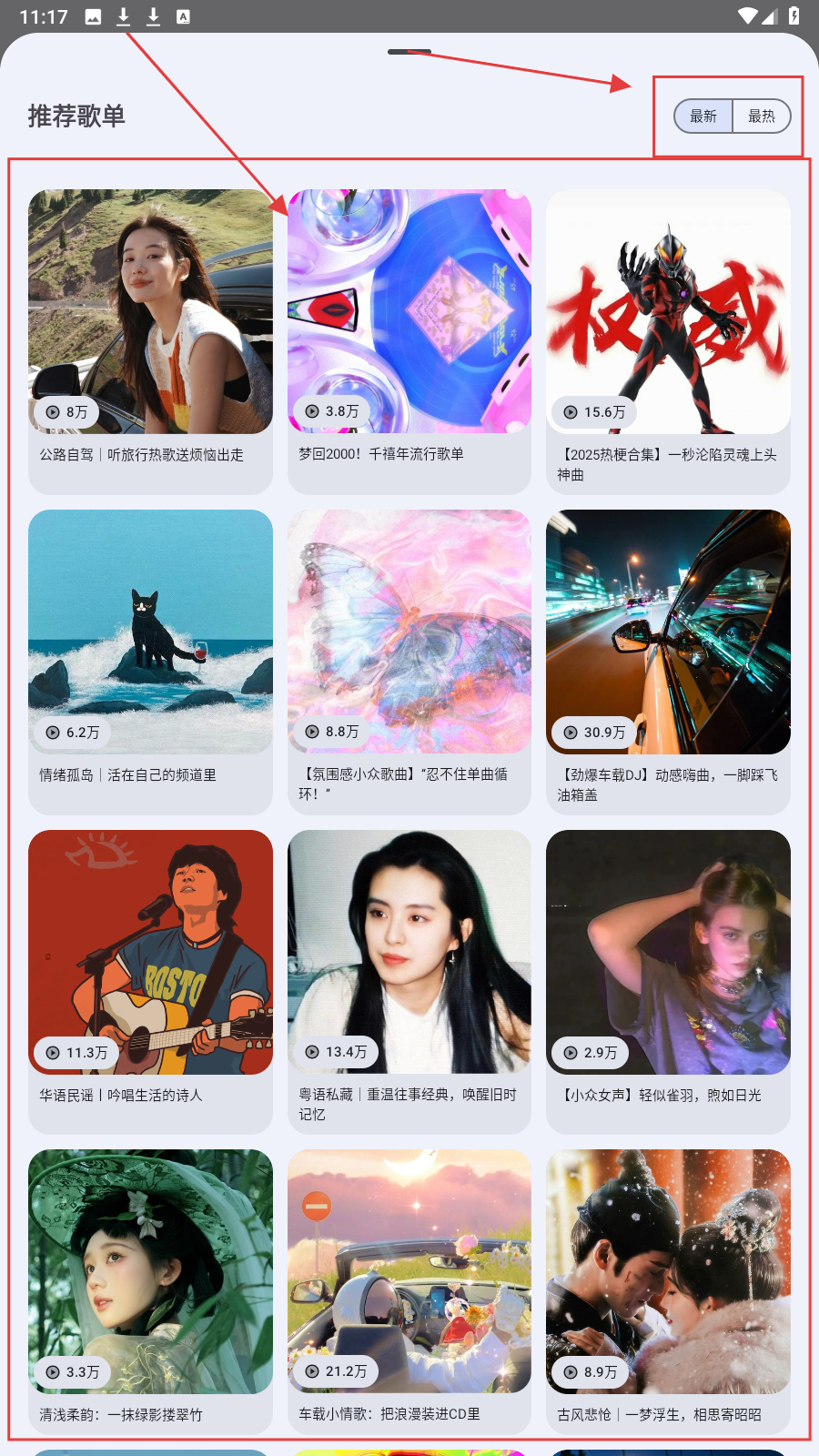Screen dimensions: 819x1456
Task: Open the 劲爆车载DJ playlist
Action: click(668, 632)
